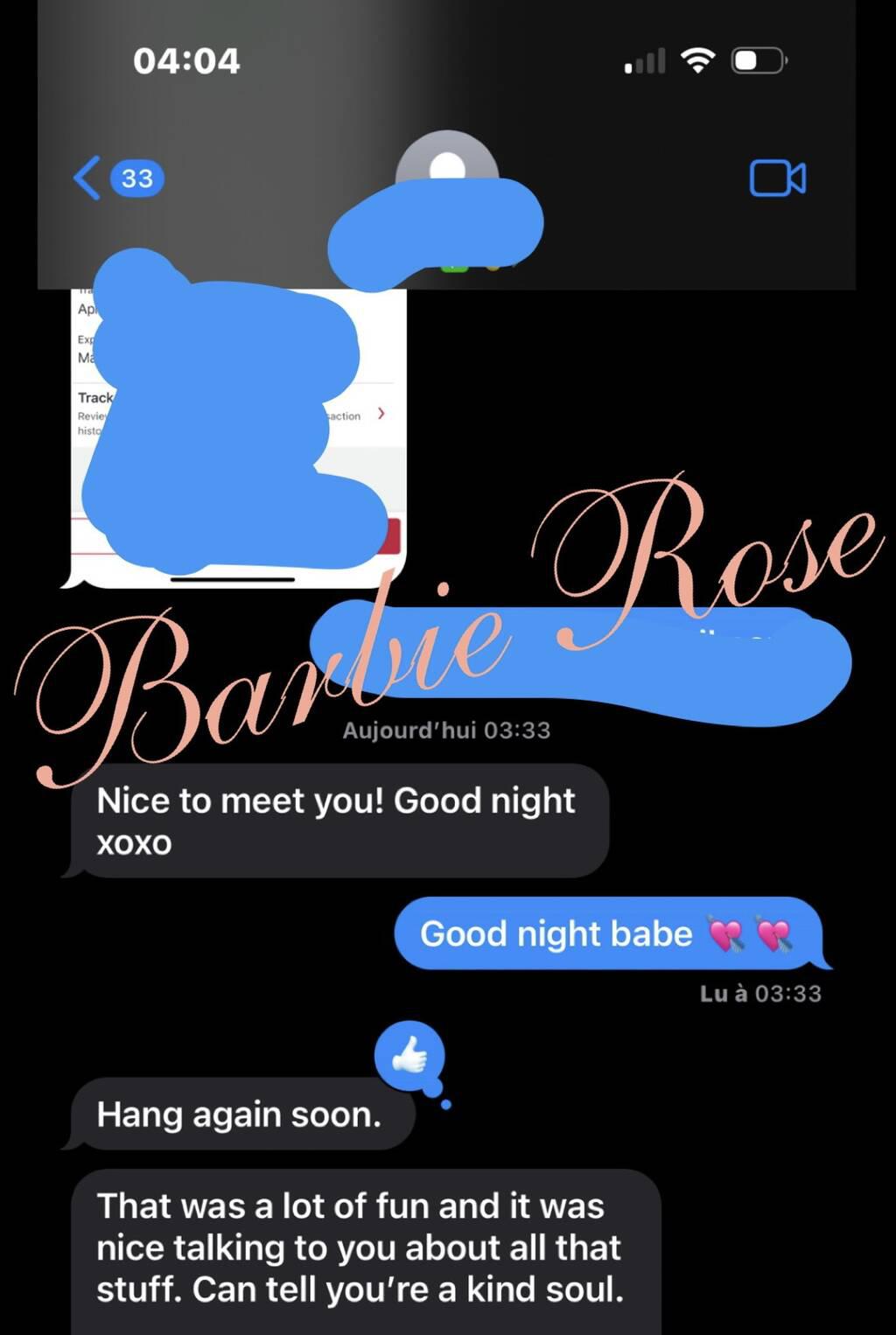Open the received screenshot attachment
Viewport: 896px width, 1335px height.
click(238, 437)
